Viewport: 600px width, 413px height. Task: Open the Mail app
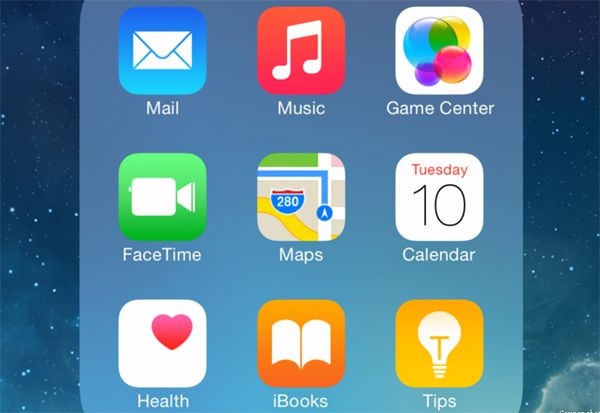click(x=162, y=50)
